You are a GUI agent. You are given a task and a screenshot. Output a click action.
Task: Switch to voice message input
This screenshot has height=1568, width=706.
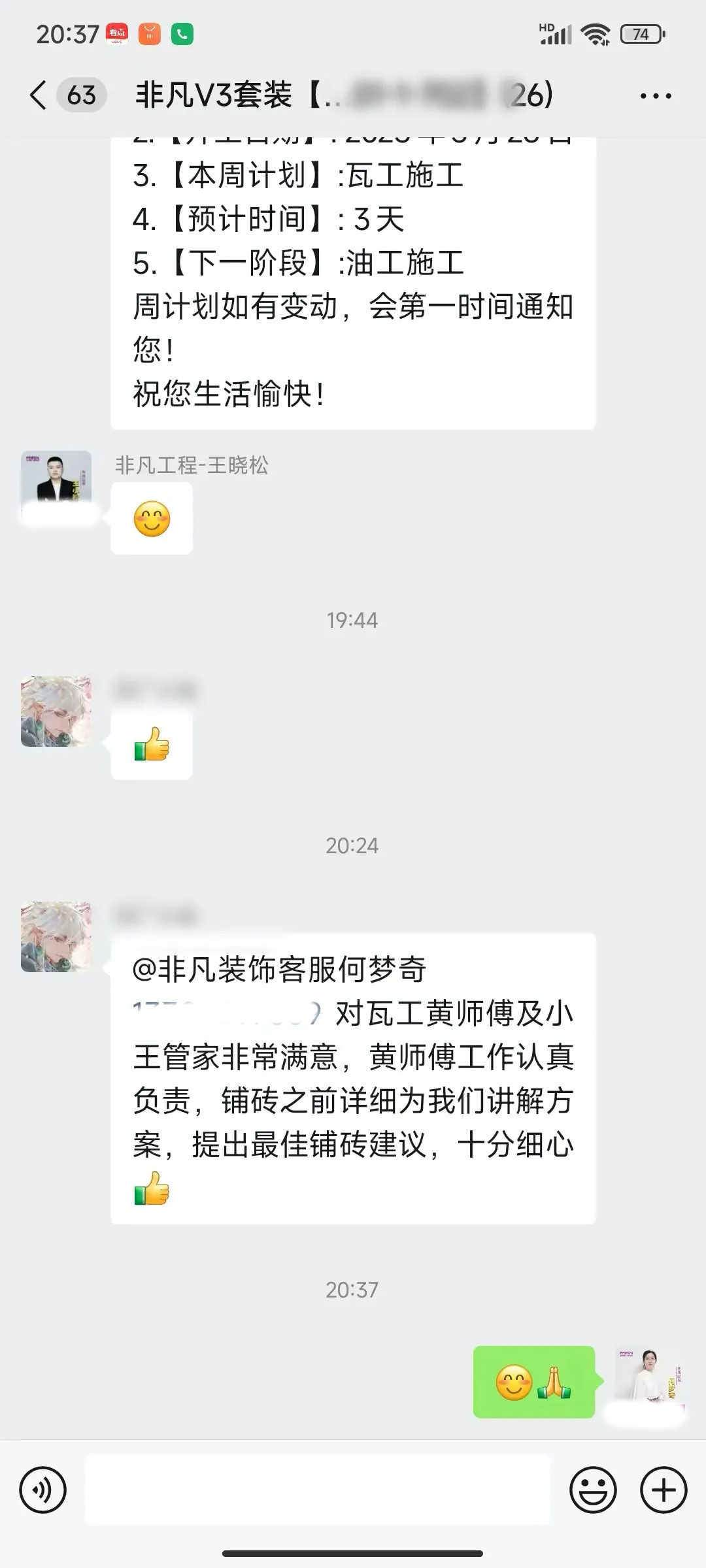pyautogui.click(x=43, y=1490)
